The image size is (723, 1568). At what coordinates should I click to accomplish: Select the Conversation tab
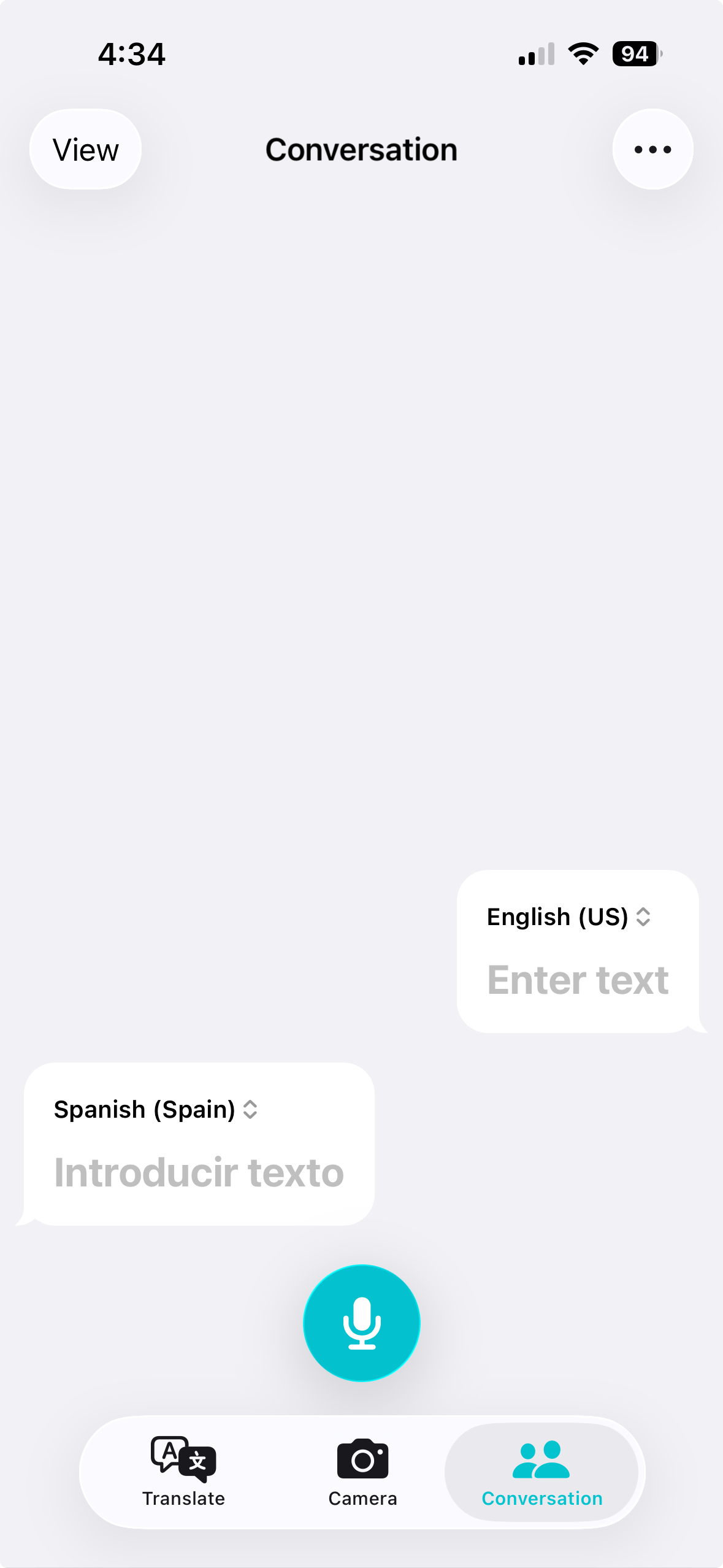click(541, 1472)
